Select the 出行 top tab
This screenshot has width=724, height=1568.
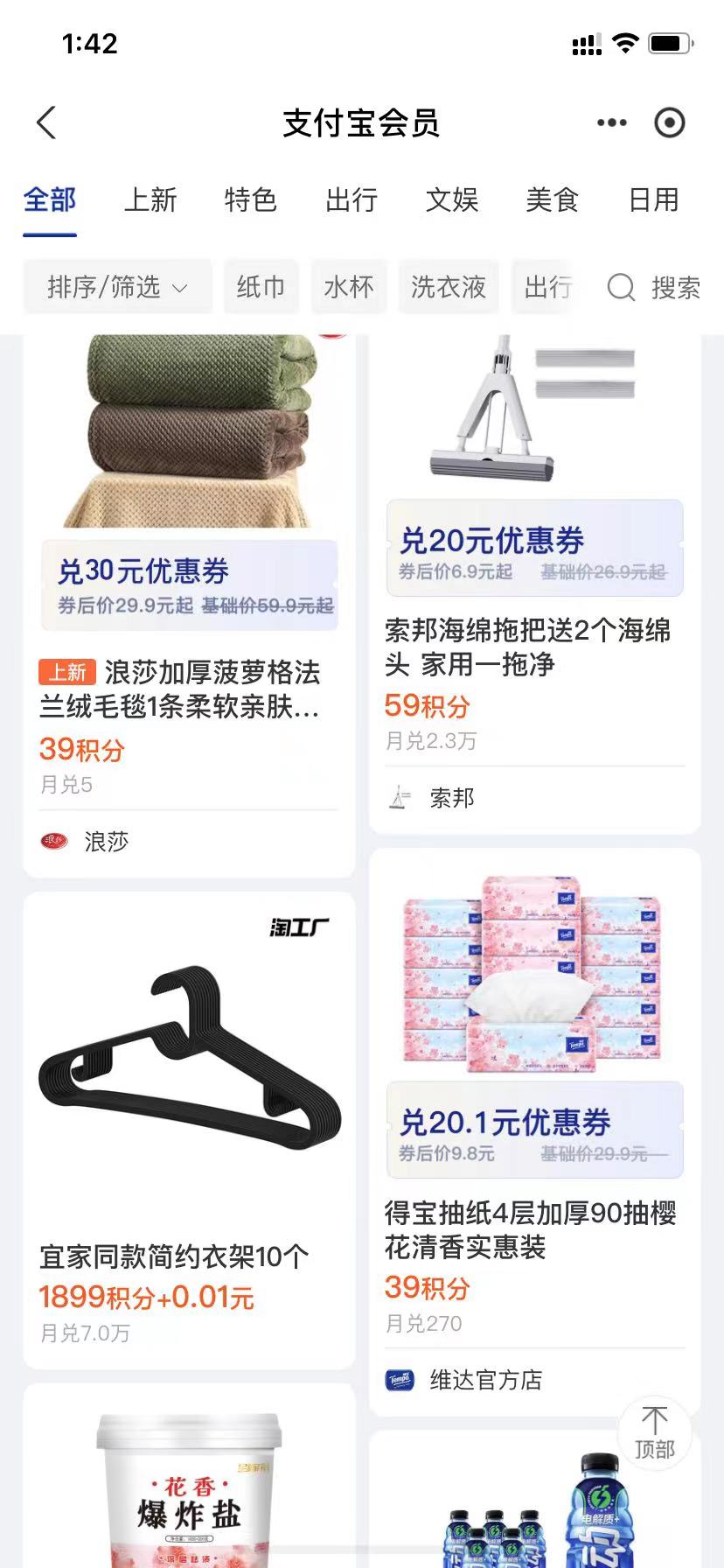[352, 200]
